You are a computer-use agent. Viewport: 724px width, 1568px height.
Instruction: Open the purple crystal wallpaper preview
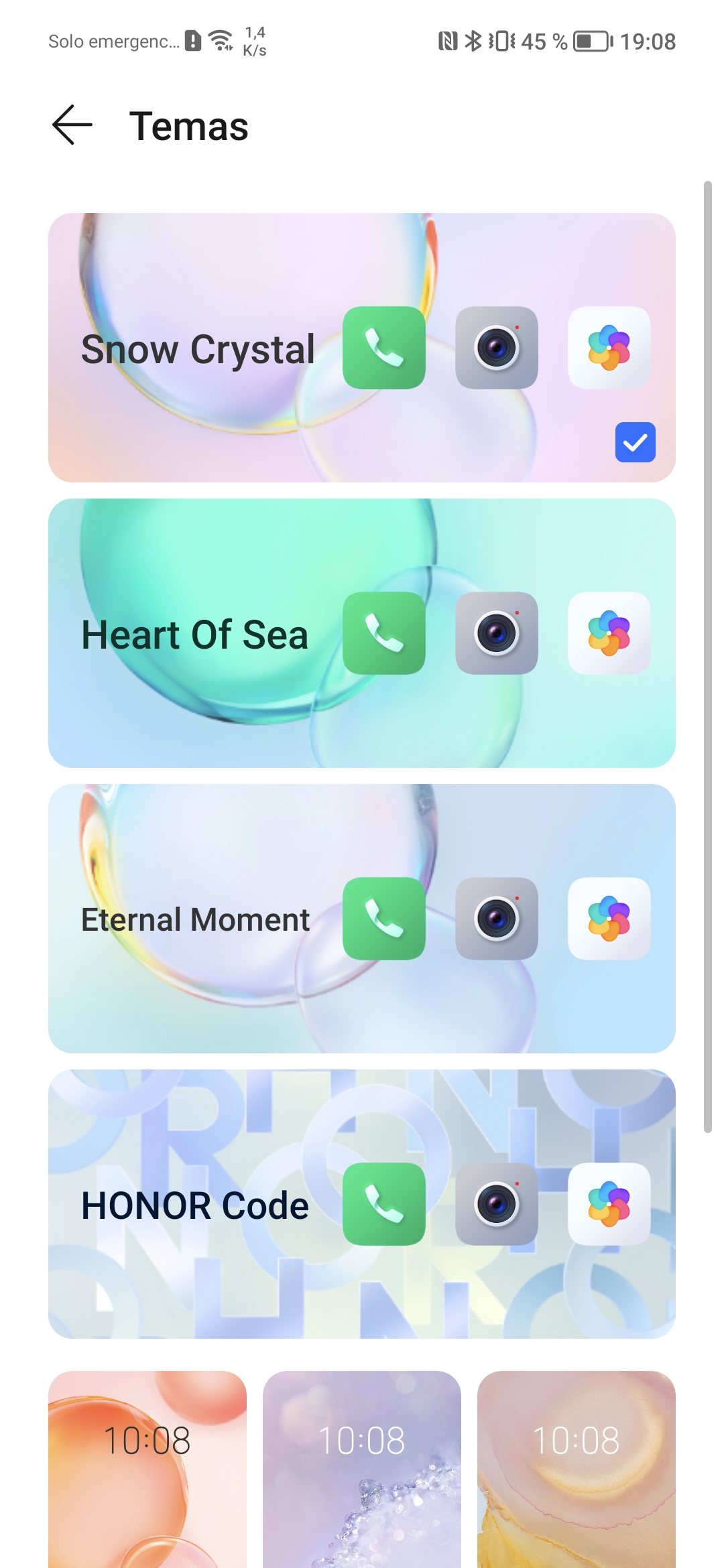pyautogui.click(x=362, y=1469)
